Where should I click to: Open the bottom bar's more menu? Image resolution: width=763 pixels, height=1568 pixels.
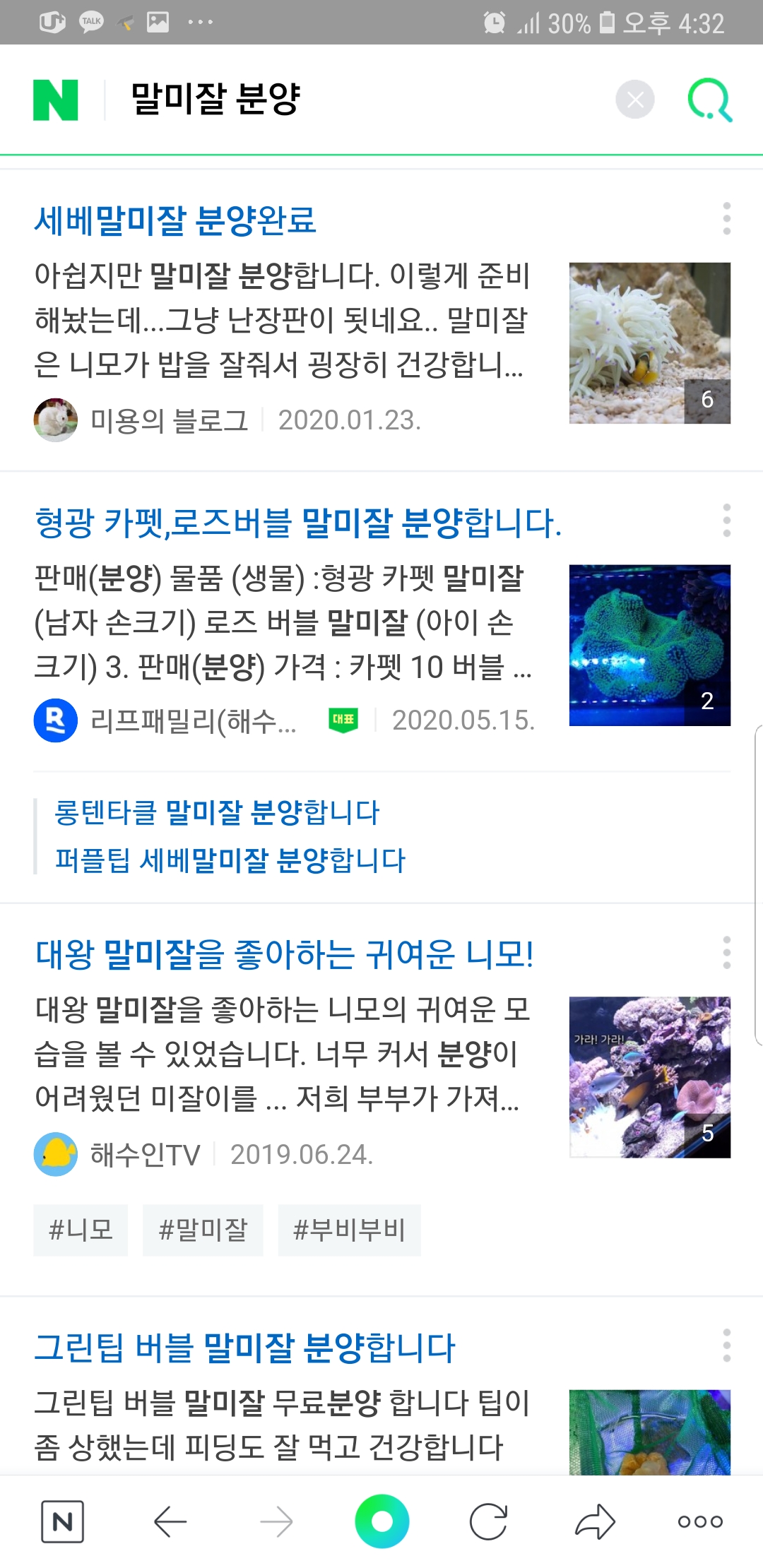pyautogui.click(x=700, y=1521)
